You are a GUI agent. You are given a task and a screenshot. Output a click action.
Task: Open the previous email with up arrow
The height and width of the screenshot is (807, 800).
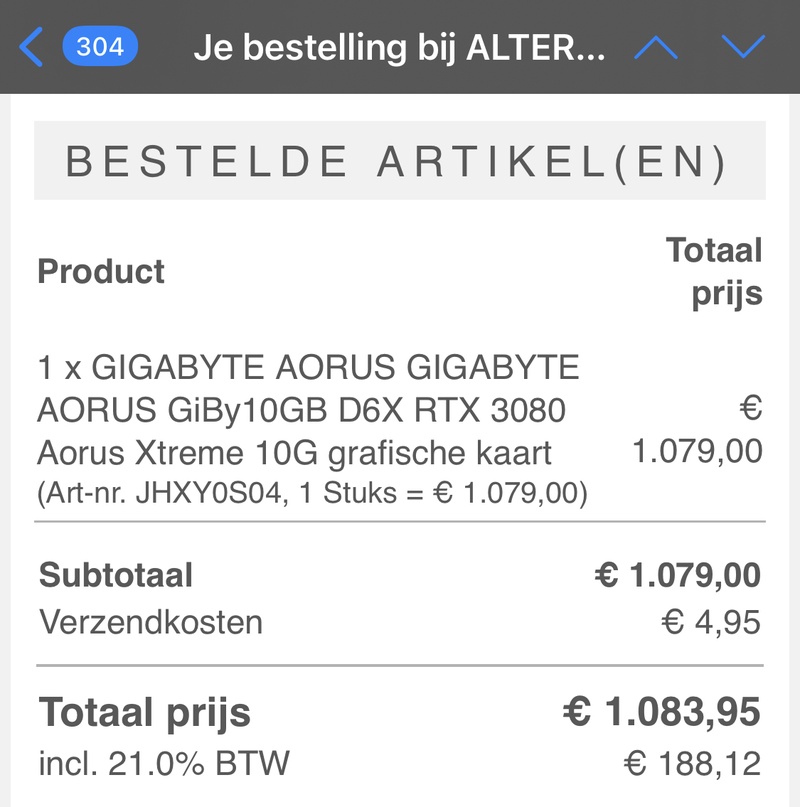pos(656,48)
